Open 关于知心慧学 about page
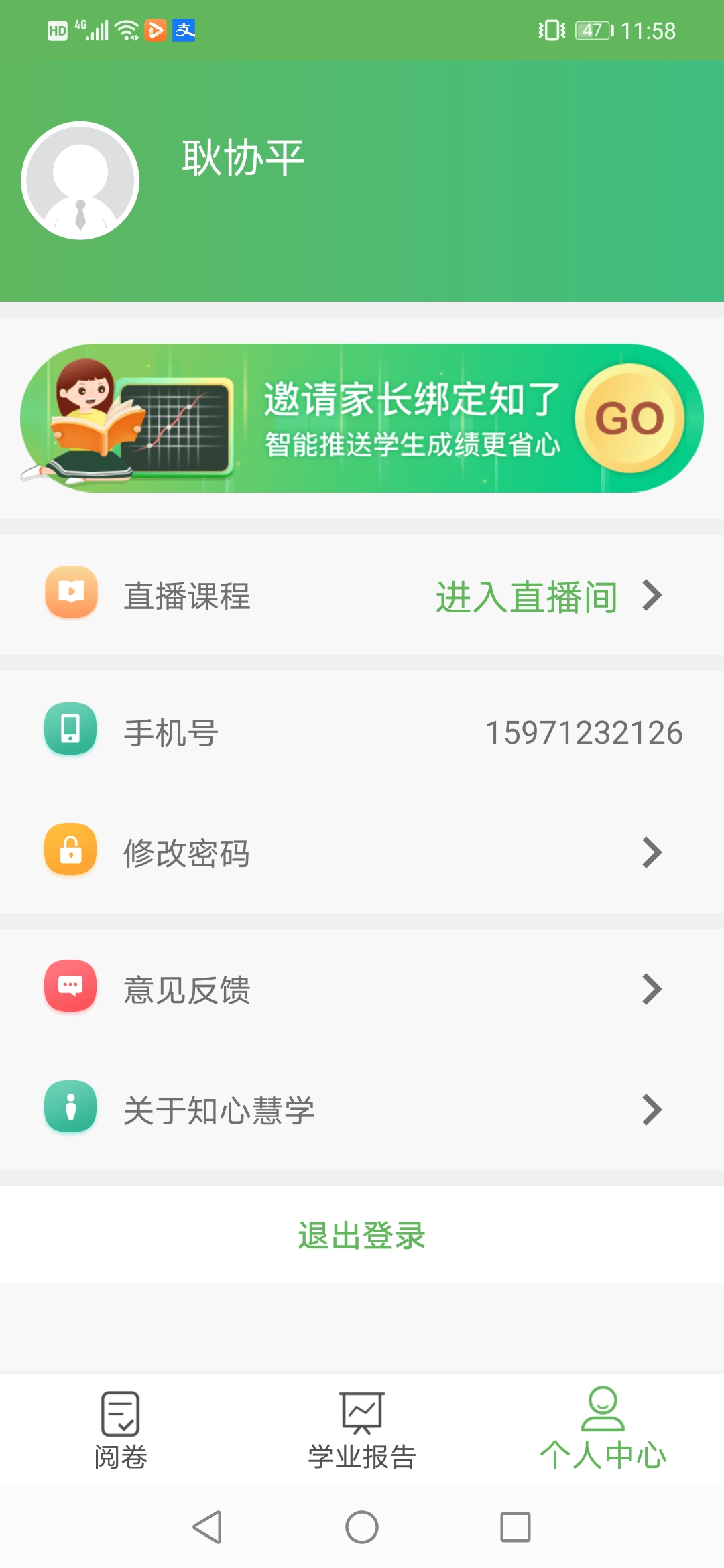 pyautogui.click(x=362, y=1110)
